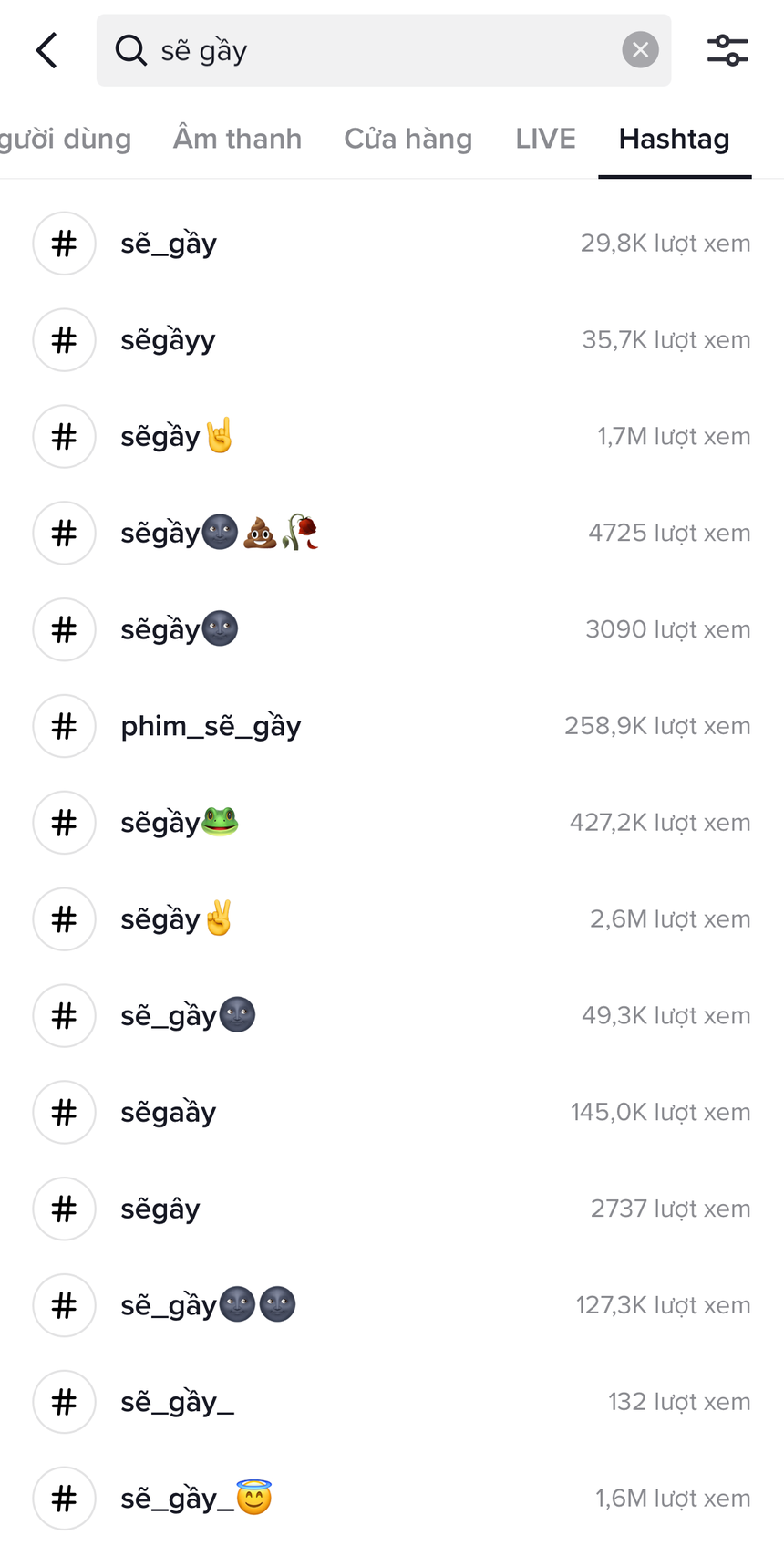Clear the search text

640,50
